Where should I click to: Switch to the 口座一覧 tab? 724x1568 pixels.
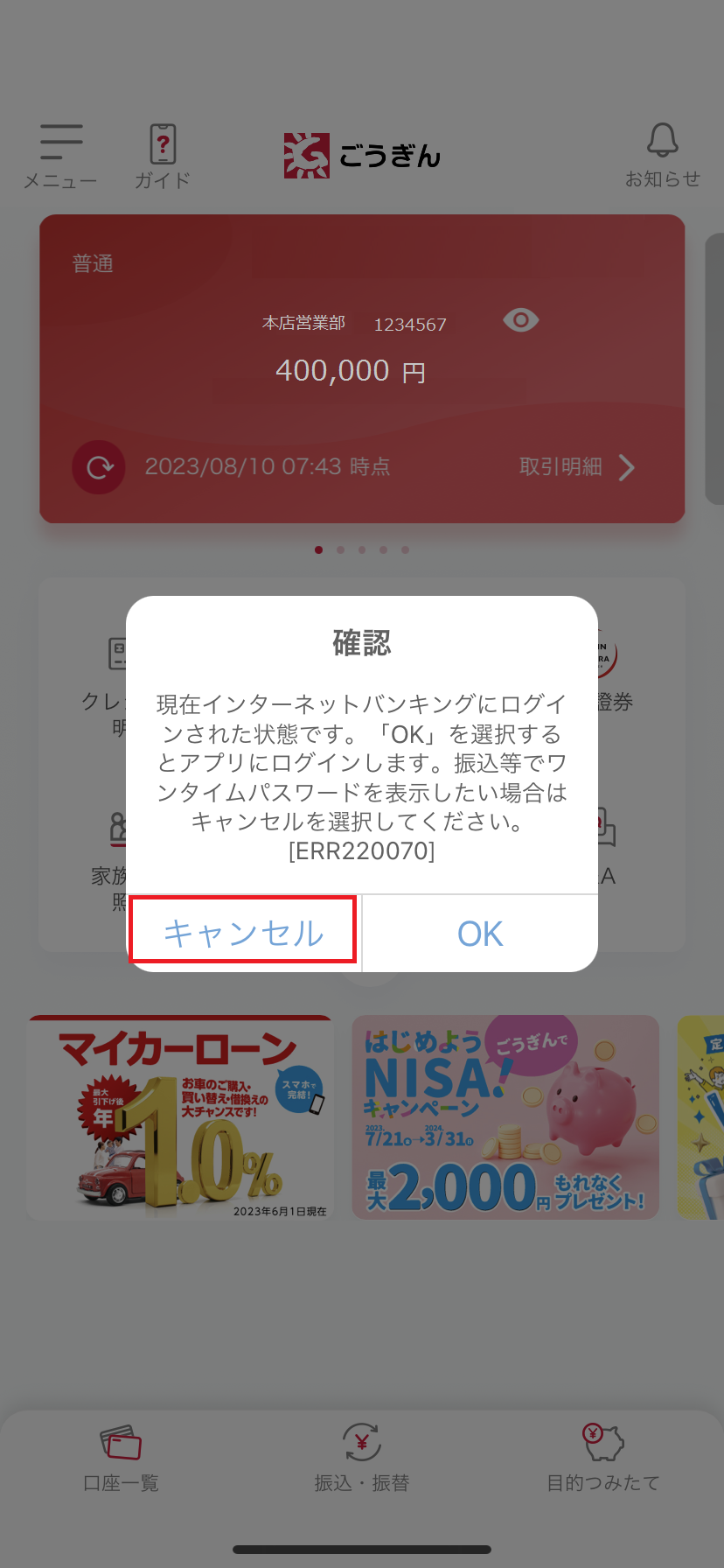click(x=121, y=1459)
